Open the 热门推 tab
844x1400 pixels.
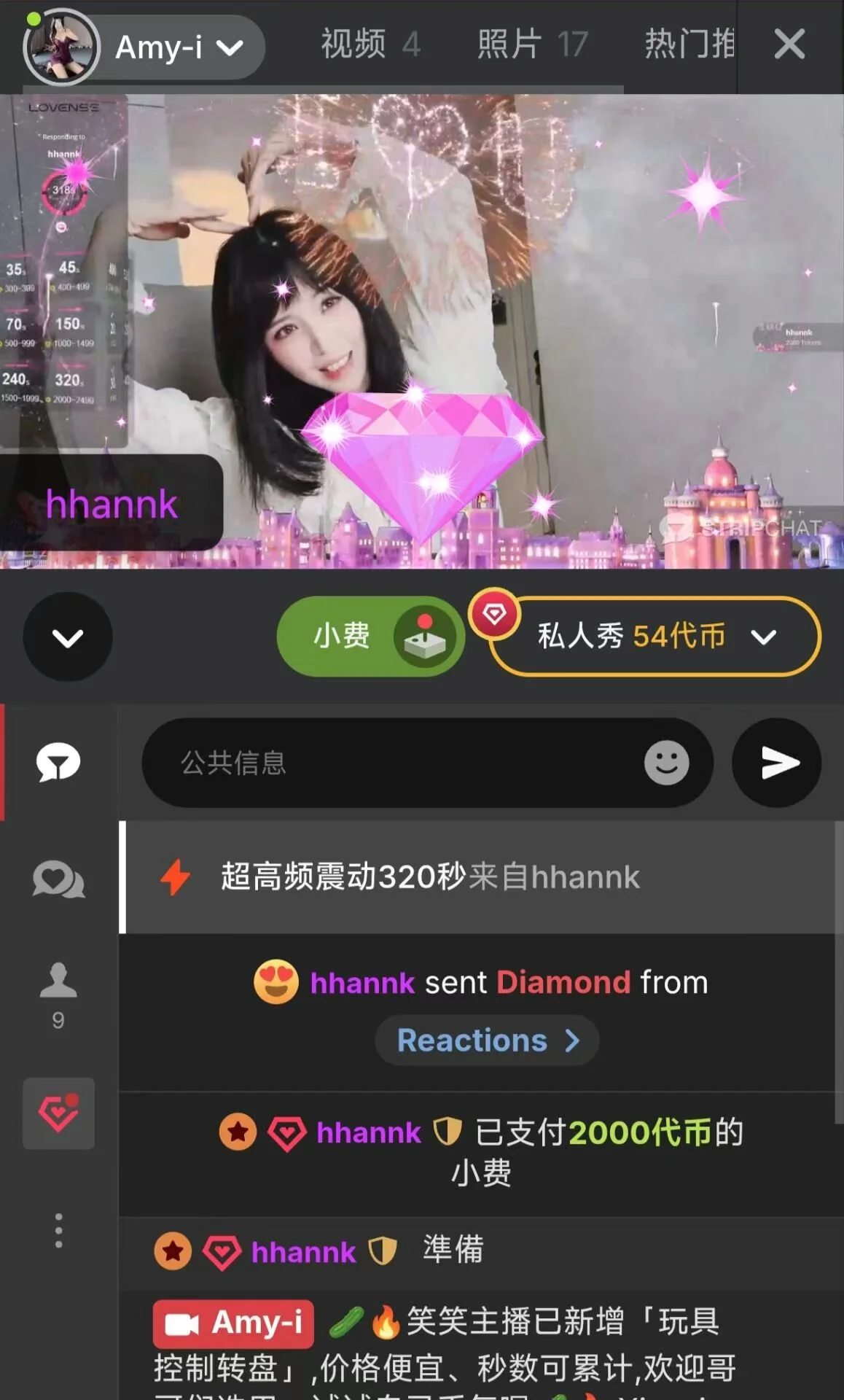(x=689, y=44)
